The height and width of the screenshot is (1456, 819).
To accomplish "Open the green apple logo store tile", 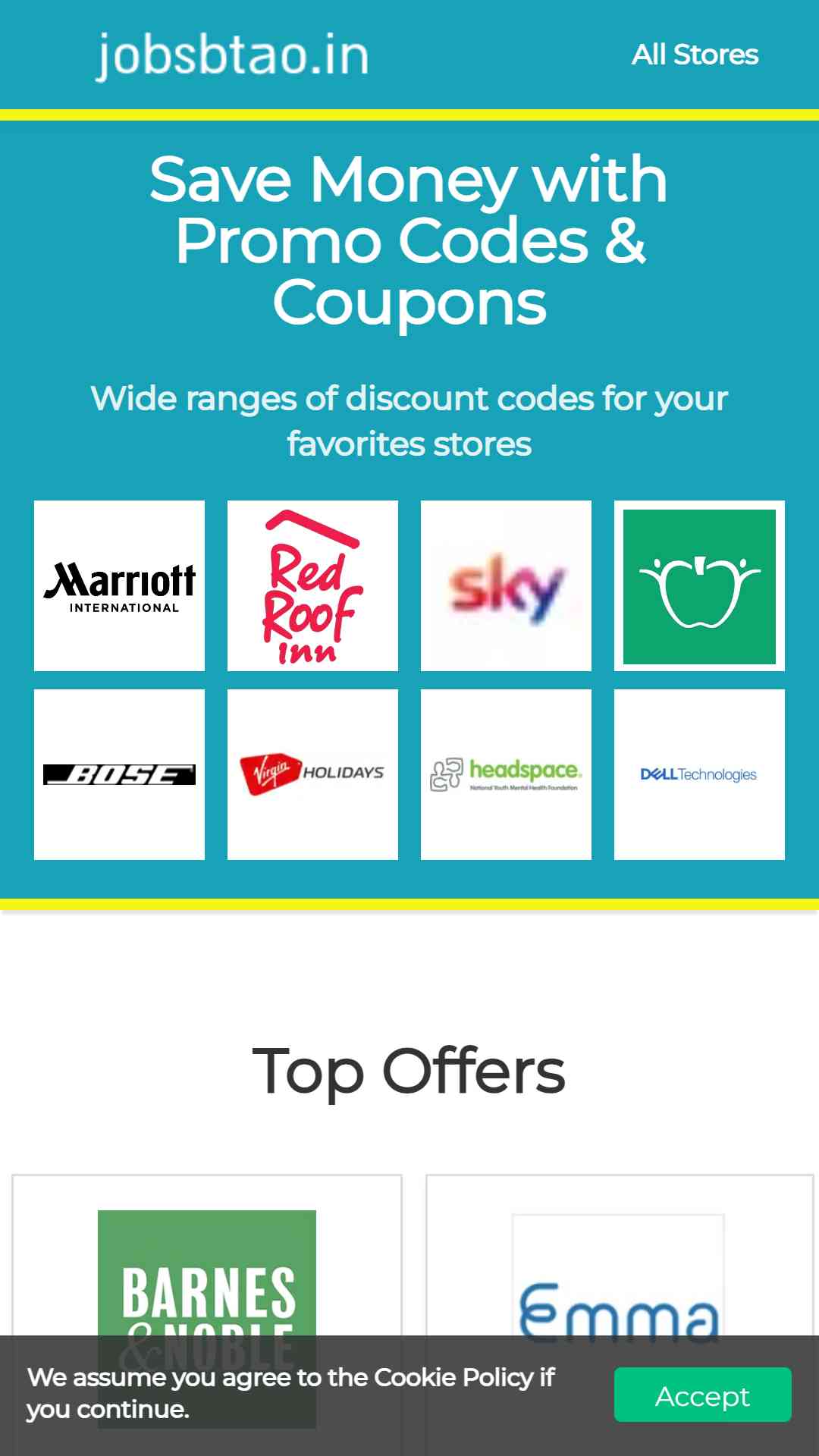I will pyautogui.click(x=699, y=585).
